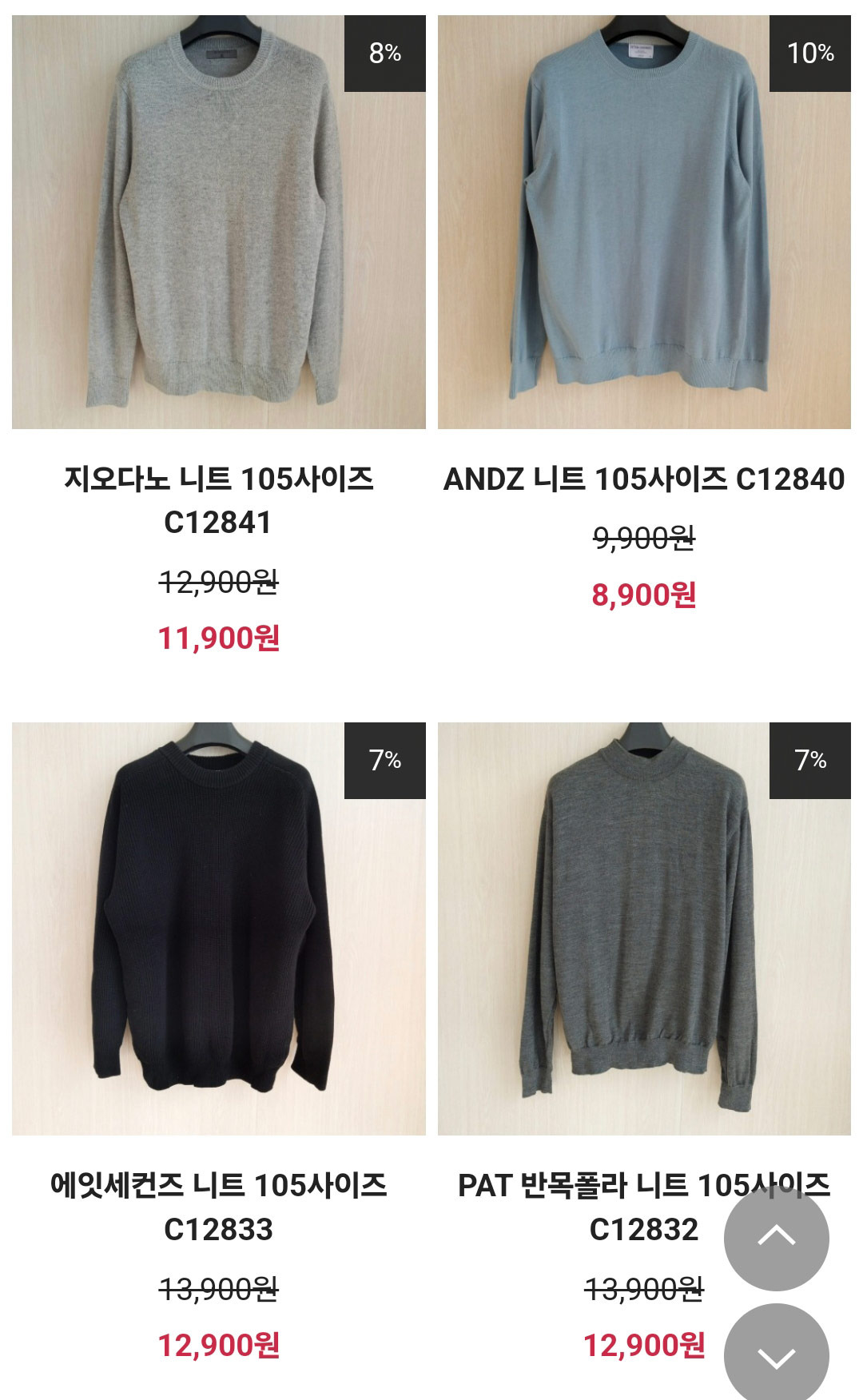The width and height of the screenshot is (863, 1400).
Task: Jump to top with up-arrow button
Action: pyautogui.click(x=776, y=1238)
